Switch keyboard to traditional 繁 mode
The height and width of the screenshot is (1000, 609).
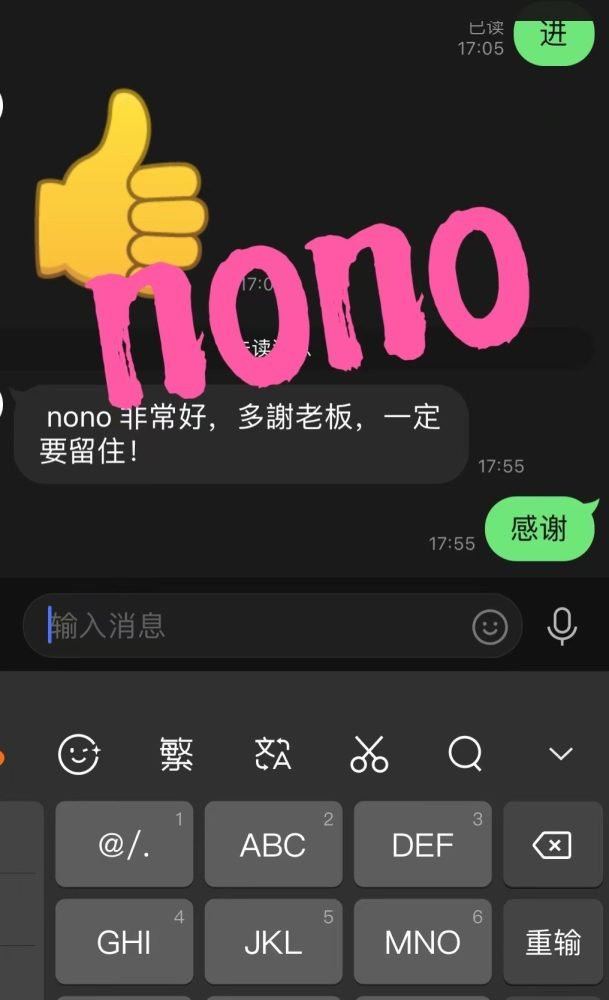[177, 754]
